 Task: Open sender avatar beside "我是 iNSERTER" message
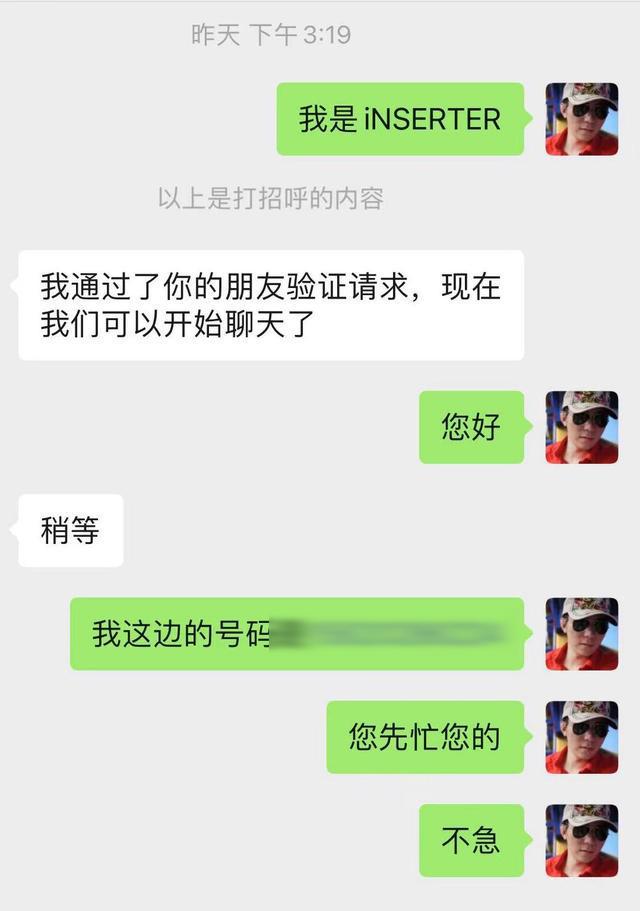click(581, 119)
